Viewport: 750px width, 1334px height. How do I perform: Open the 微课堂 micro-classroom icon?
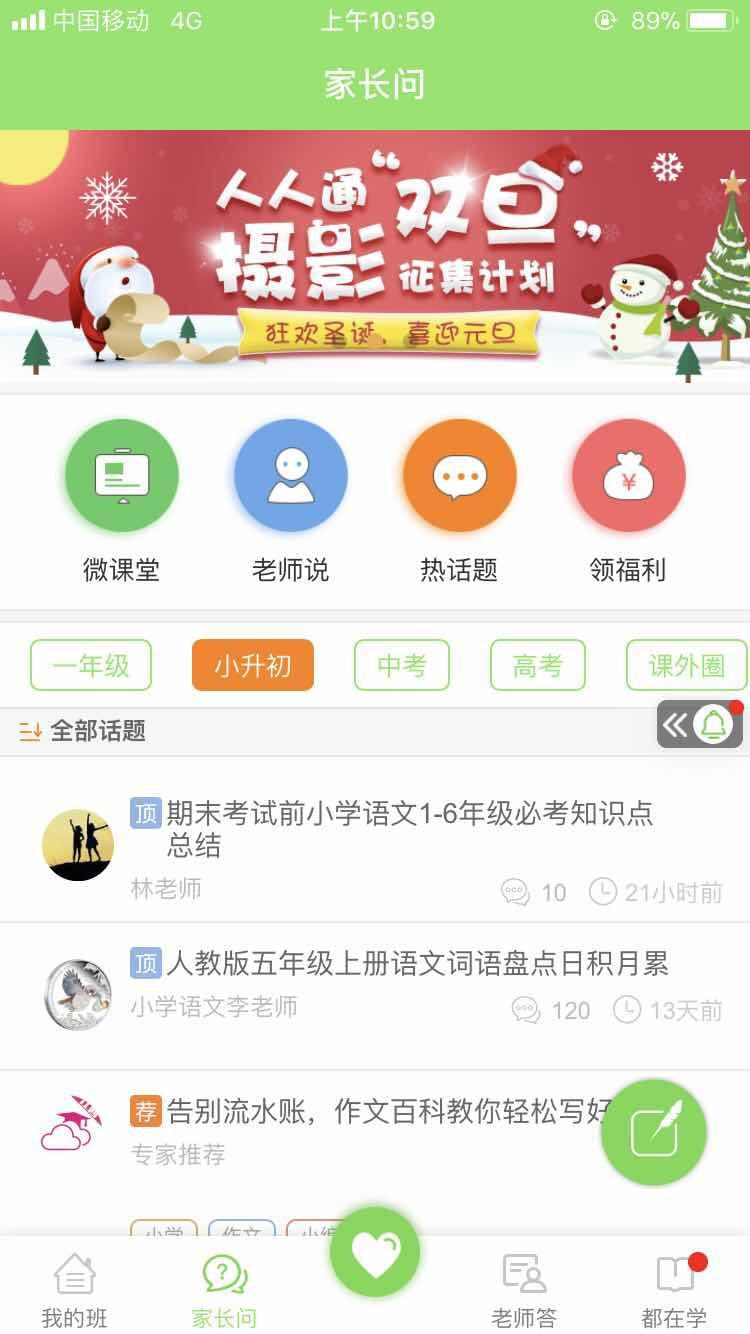pyautogui.click(x=120, y=477)
